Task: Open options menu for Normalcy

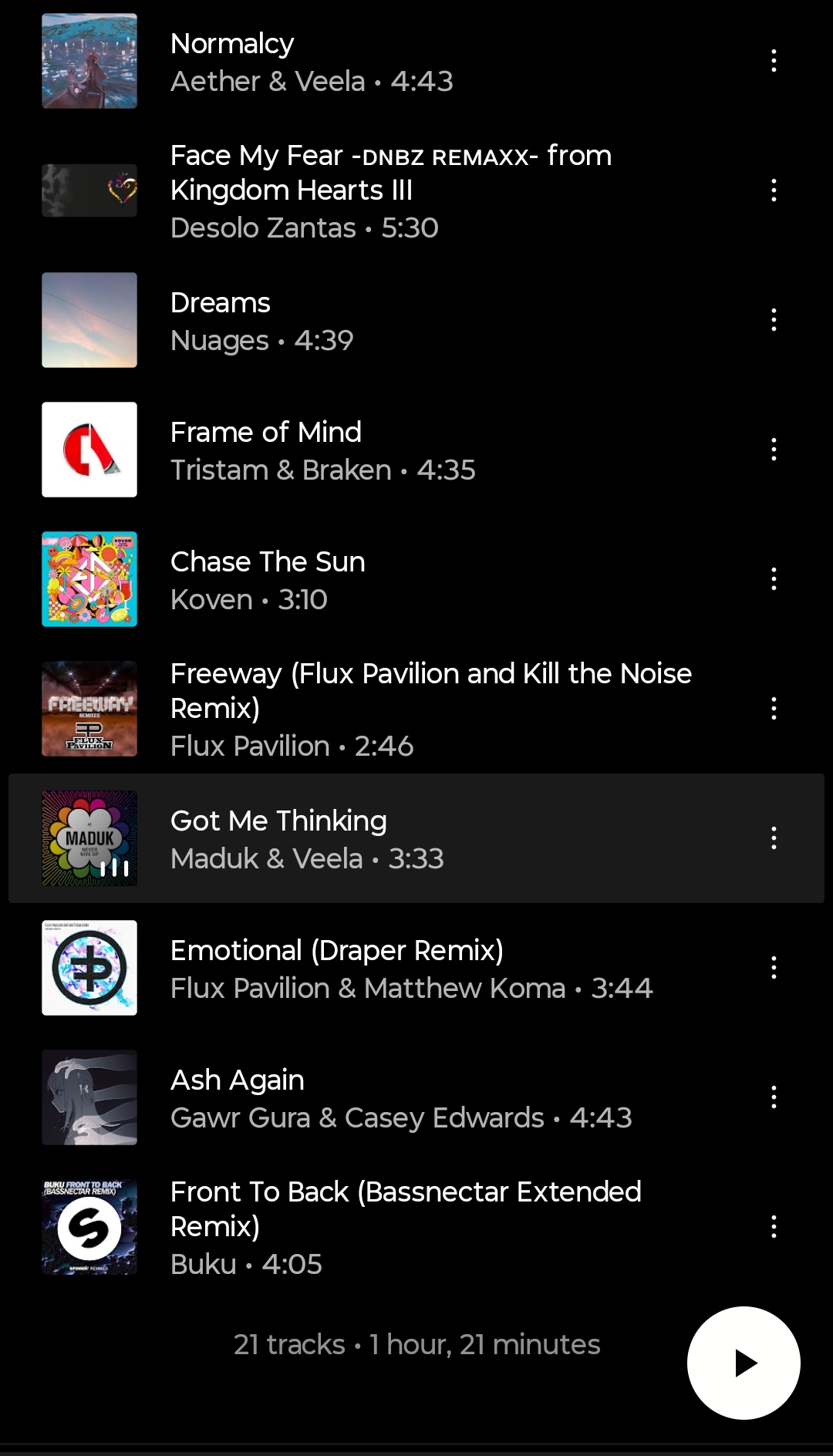Action: pyautogui.click(x=774, y=61)
